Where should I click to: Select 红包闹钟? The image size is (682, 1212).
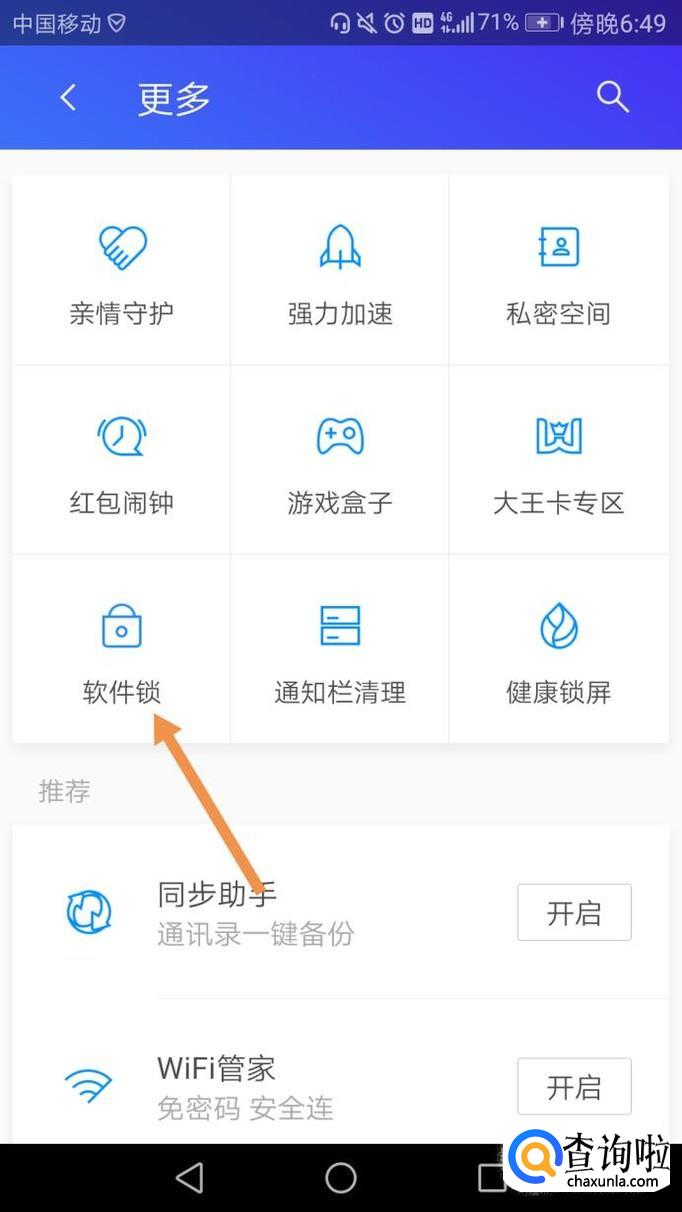[121, 460]
